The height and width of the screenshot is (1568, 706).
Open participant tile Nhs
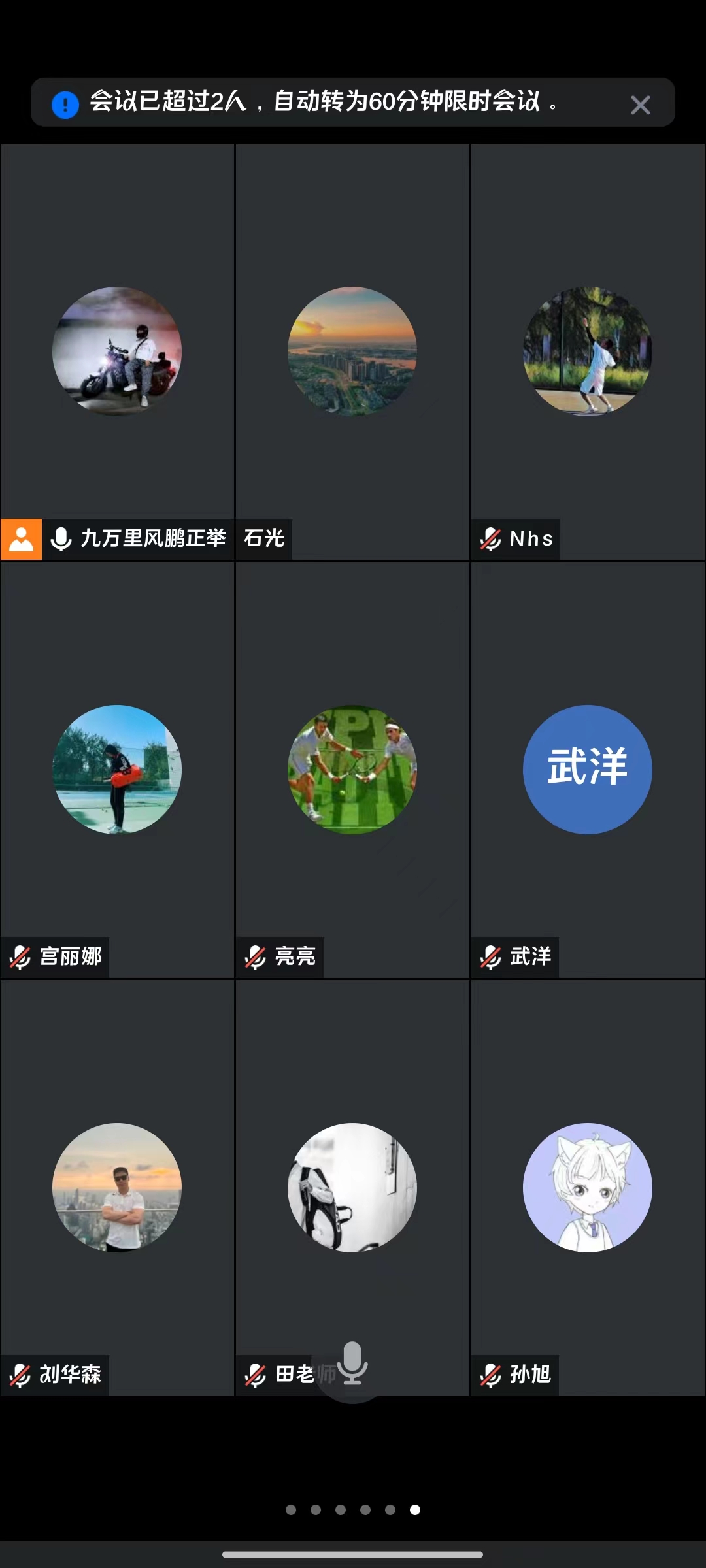(x=588, y=351)
